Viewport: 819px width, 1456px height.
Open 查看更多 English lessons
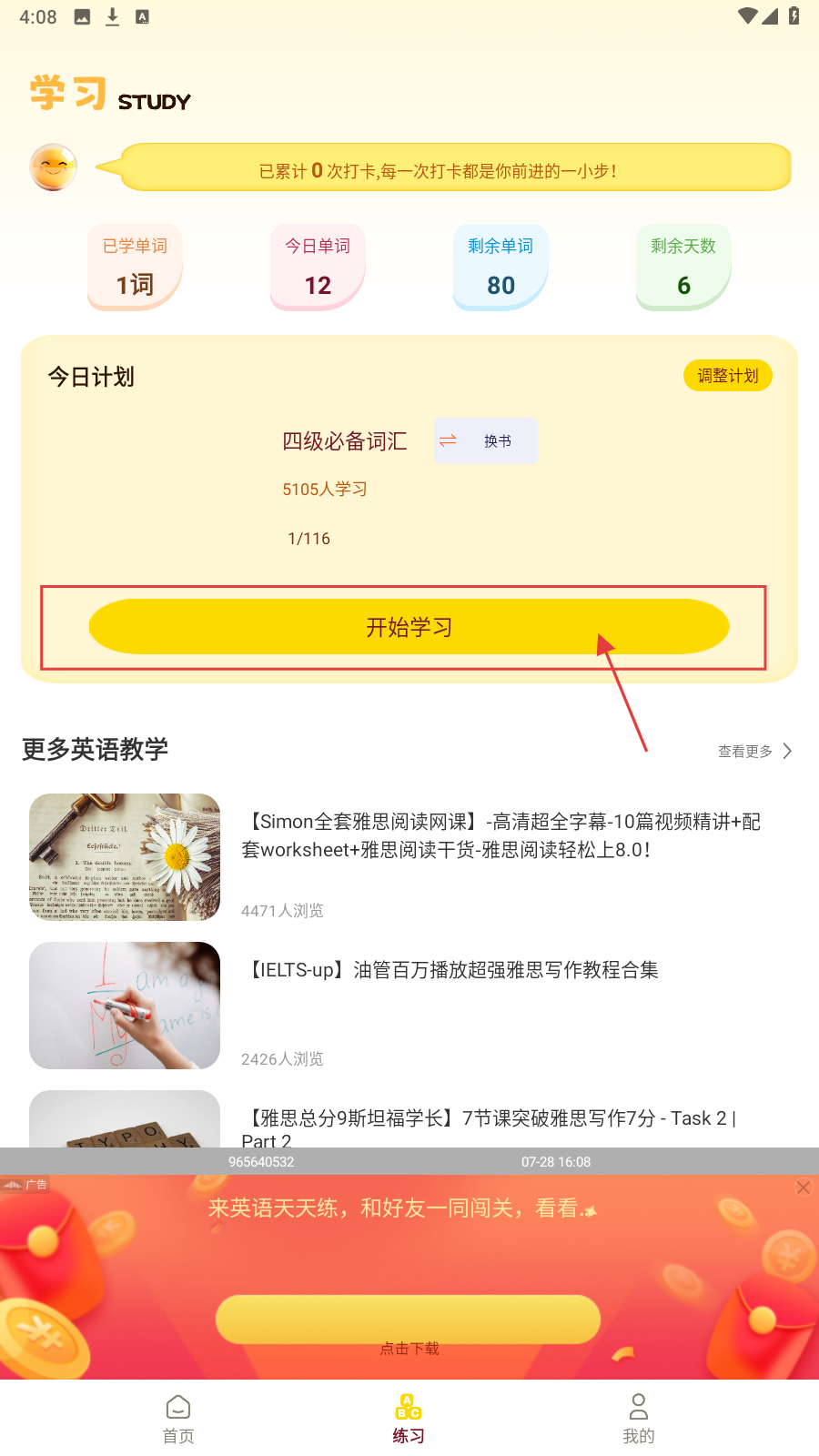754,751
